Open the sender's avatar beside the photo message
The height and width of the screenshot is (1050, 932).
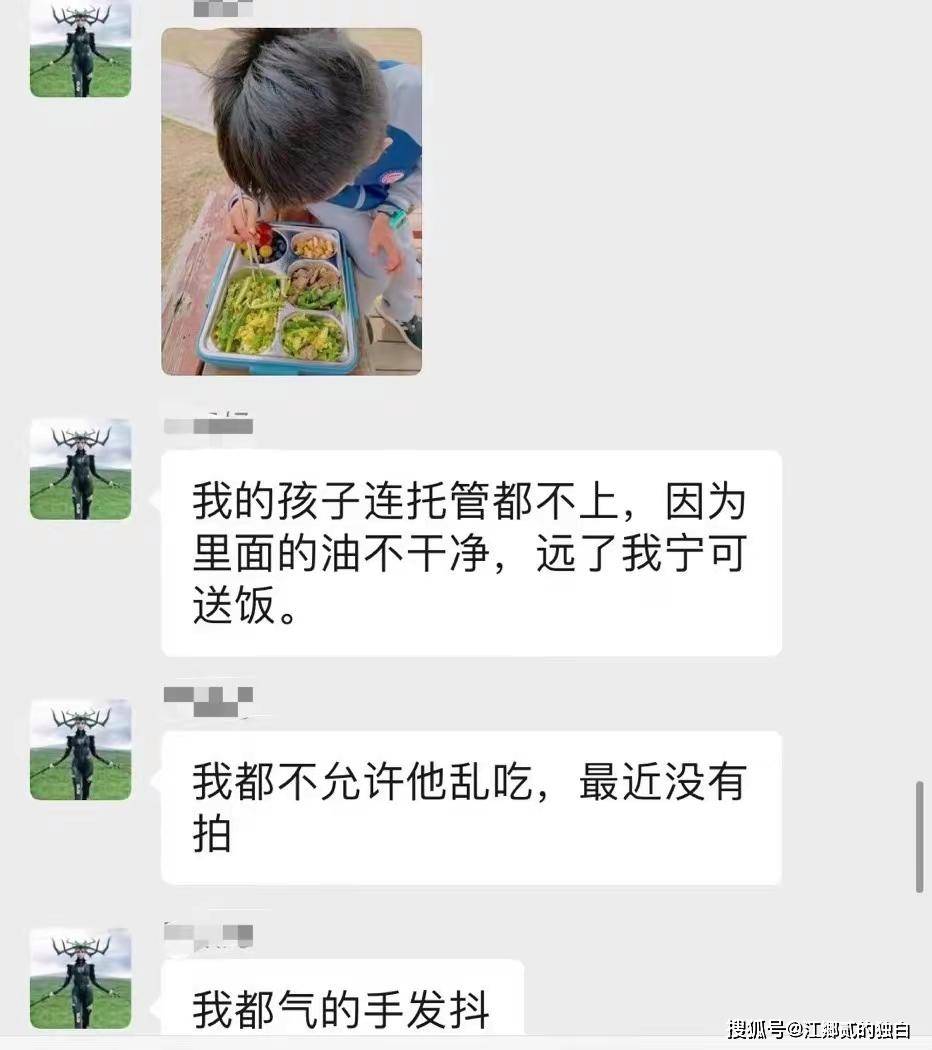point(80,49)
